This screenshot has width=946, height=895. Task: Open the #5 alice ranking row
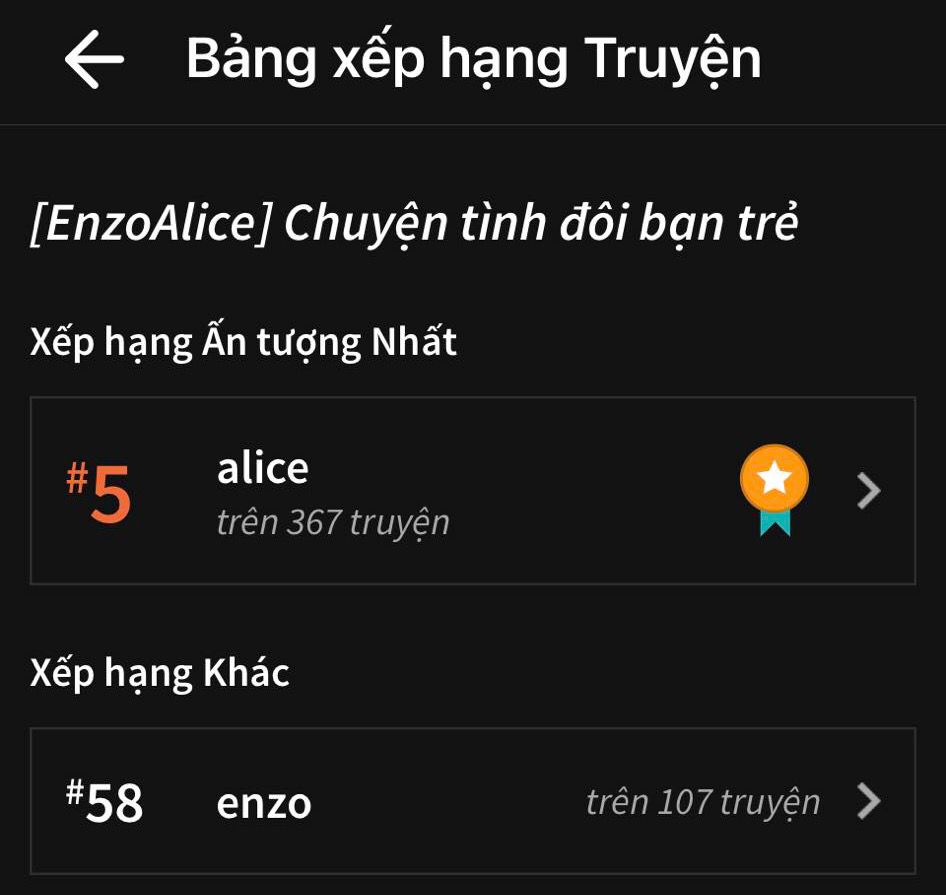(473, 491)
